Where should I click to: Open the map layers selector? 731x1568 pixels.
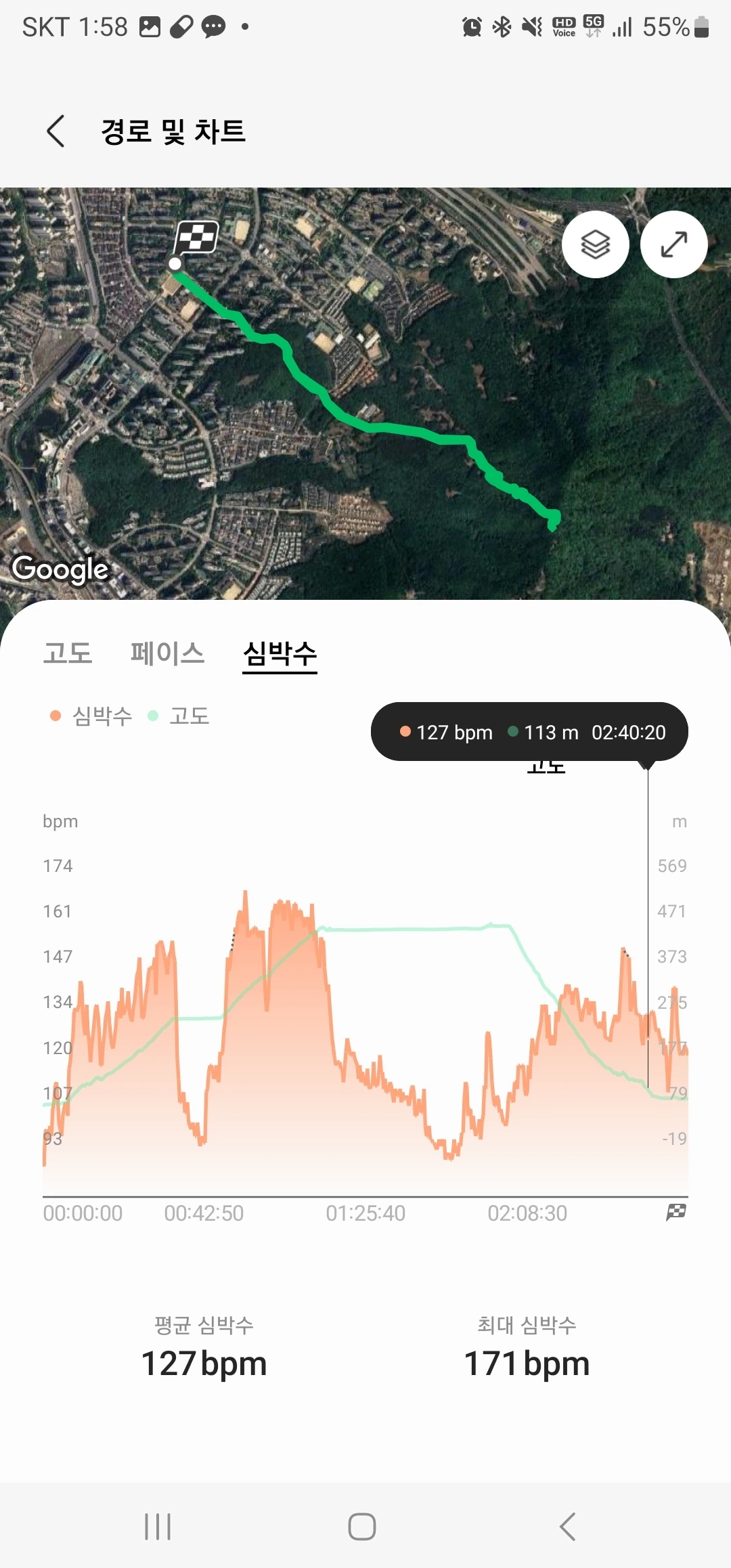click(595, 244)
